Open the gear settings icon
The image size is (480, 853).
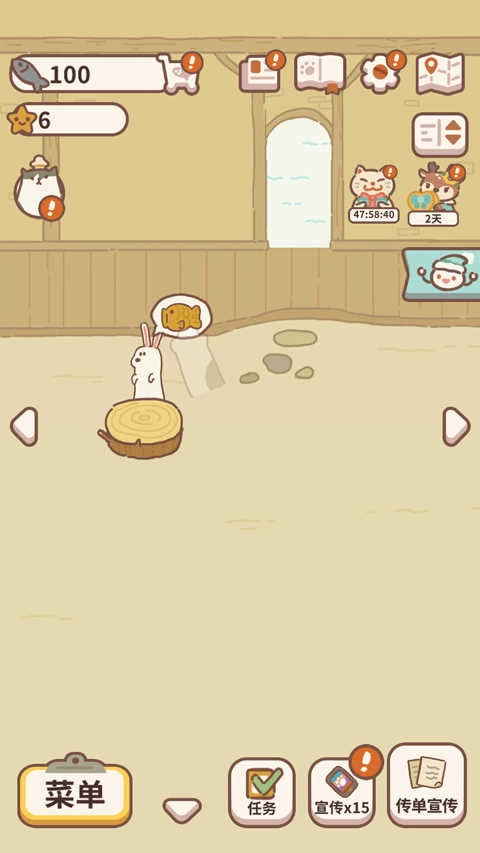(x=382, y=72)
